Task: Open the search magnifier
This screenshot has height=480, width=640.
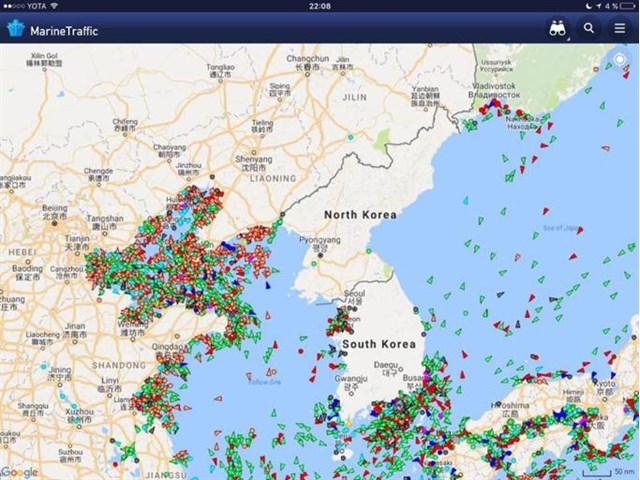Action: pyautogui.click(x=589, y=28)
